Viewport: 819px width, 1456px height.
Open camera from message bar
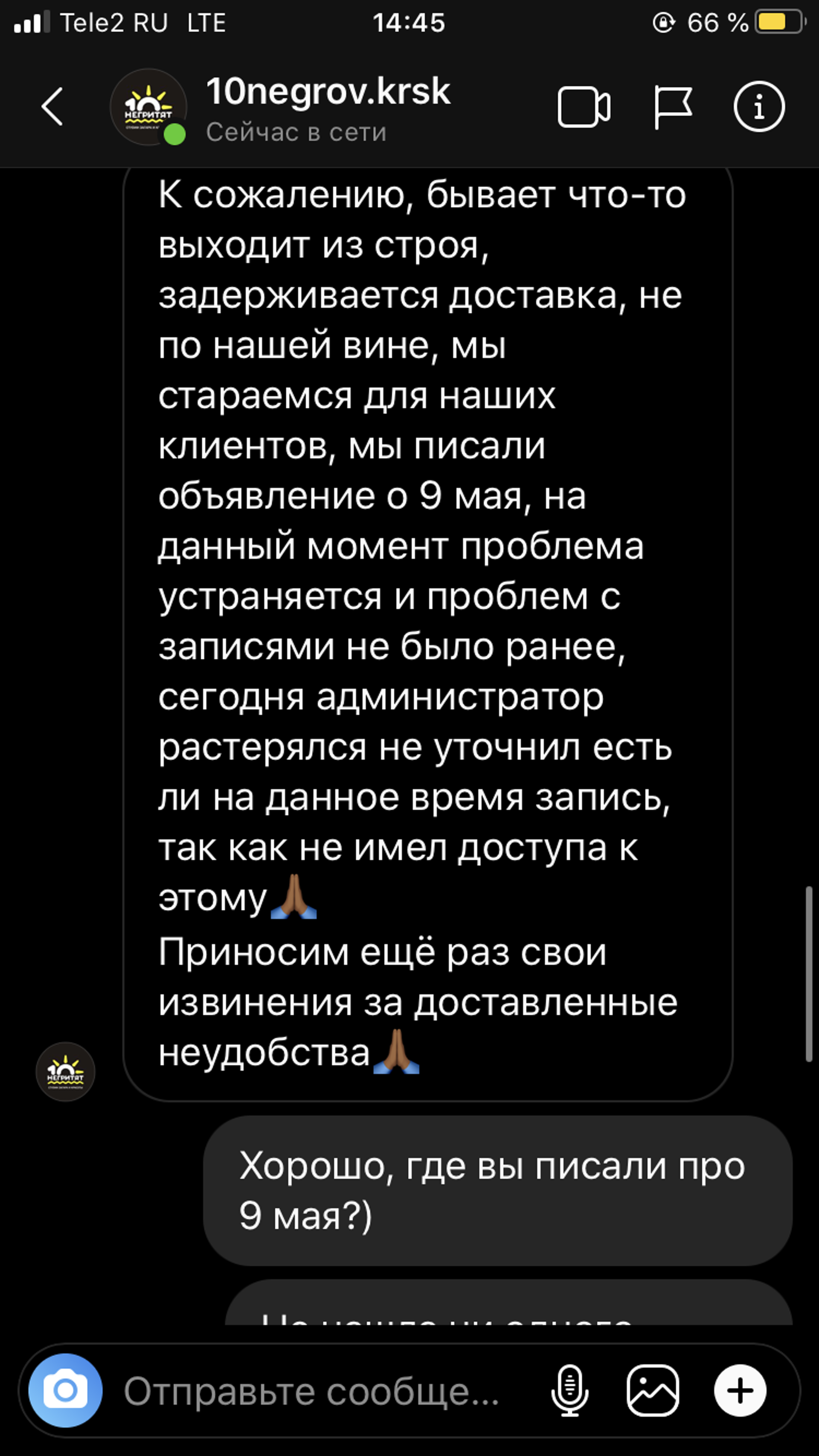(66, 1390)
